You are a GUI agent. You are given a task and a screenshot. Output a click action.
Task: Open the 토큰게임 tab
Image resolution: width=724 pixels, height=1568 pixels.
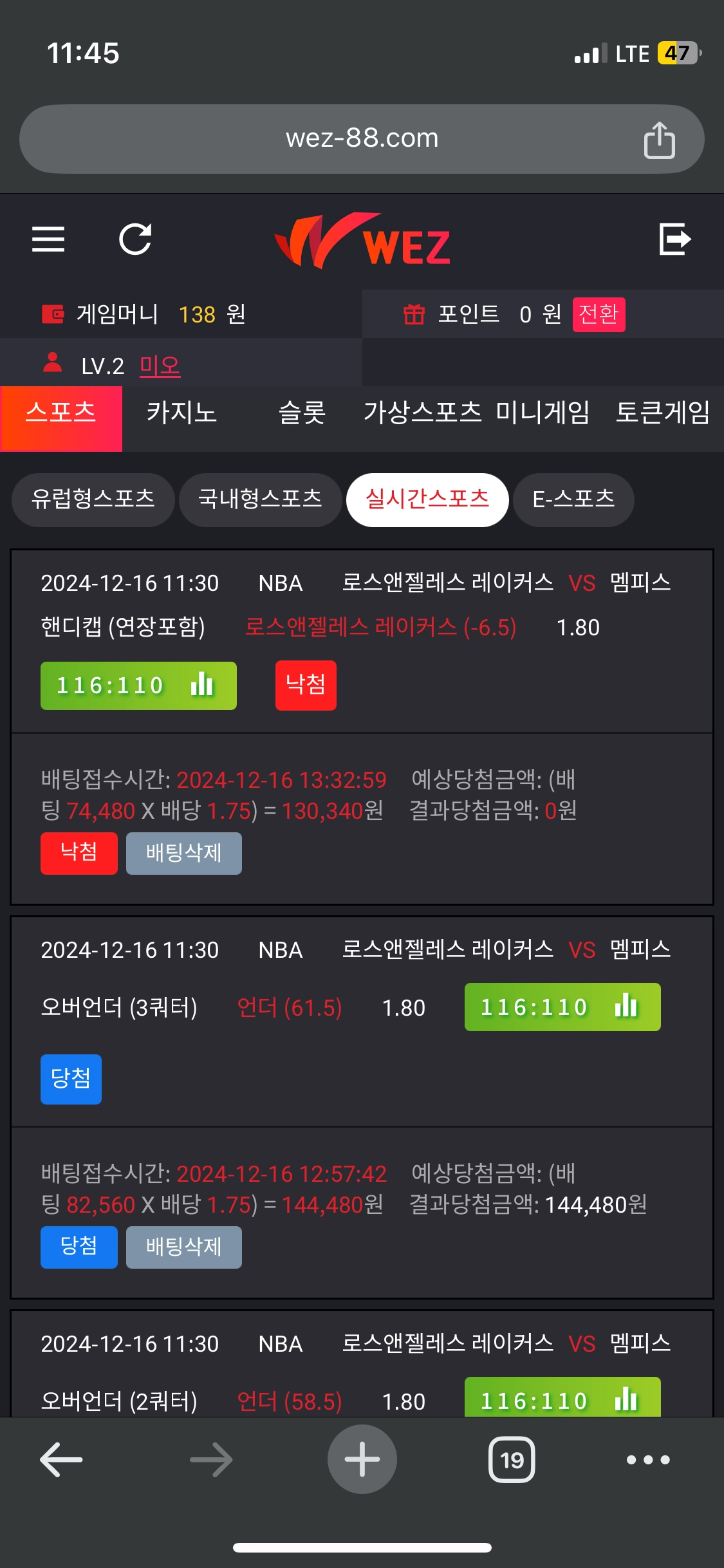[663, 413]
